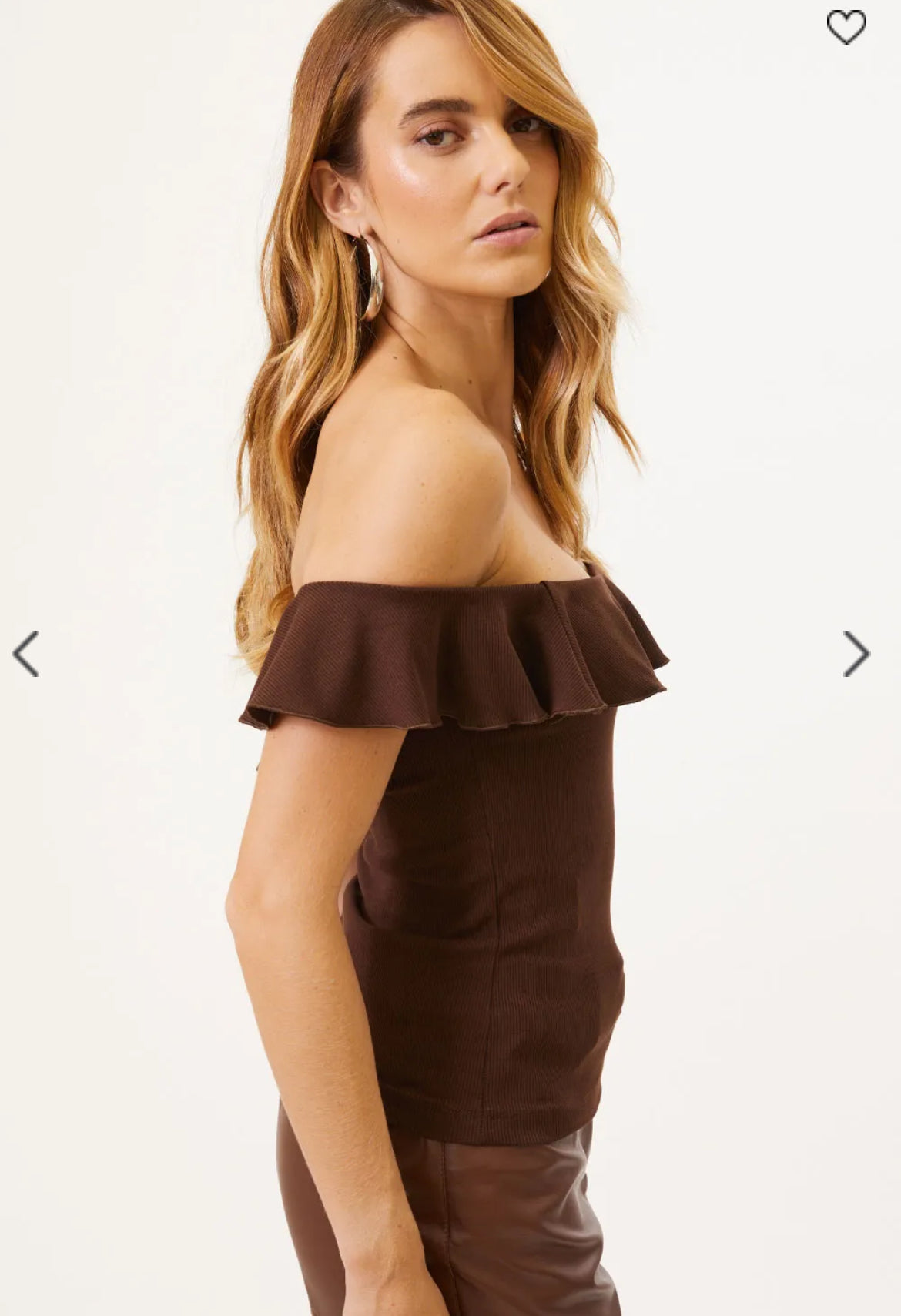Screen dimensions: 901x1316
Task: Go to the previous product photo
Action: point(26,654)
